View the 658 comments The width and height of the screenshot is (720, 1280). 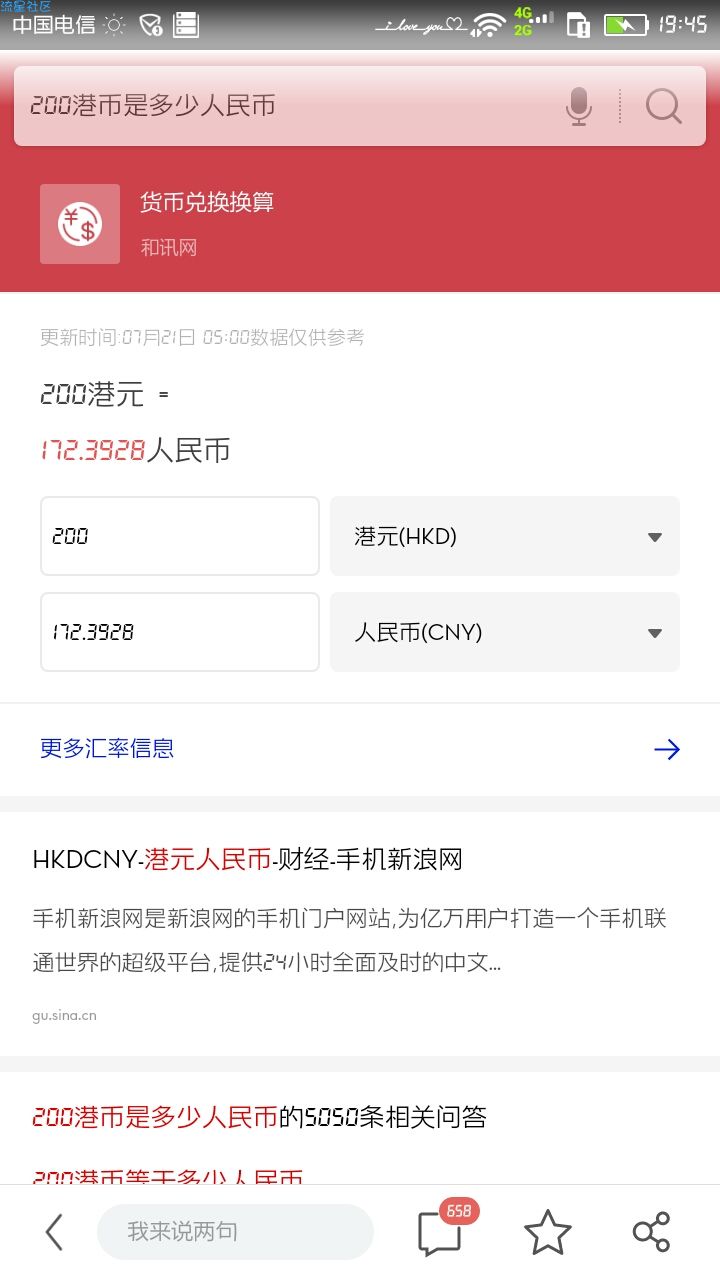point(442,1232)
